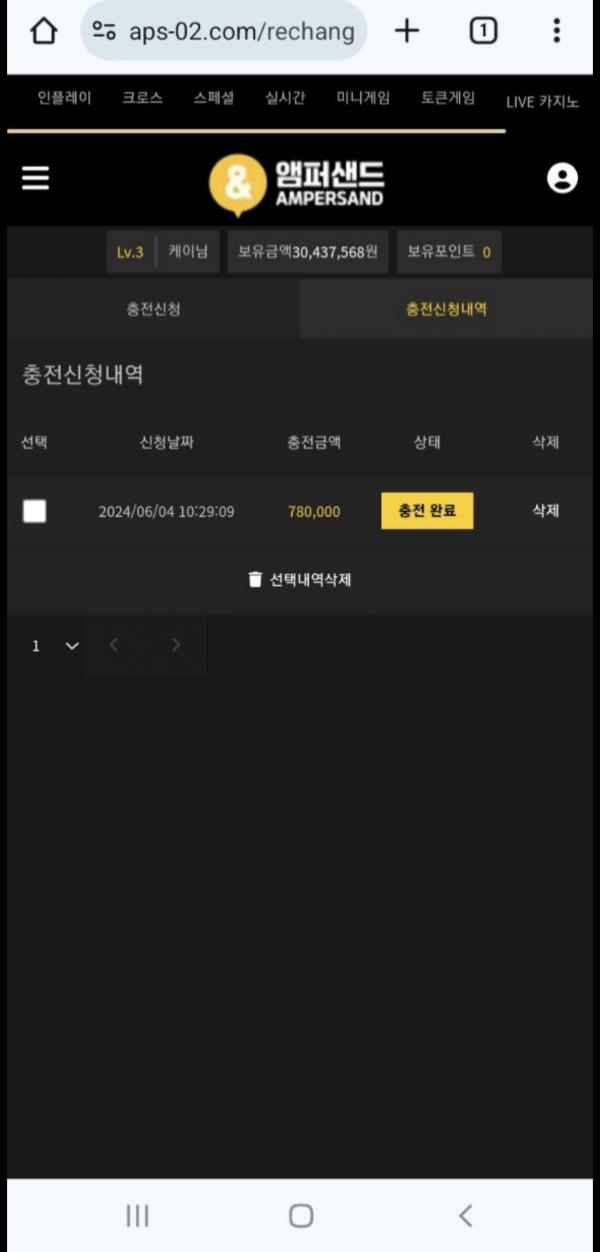This screenshot has width=600, height=1252.
Task: Delete the 2024/06/04 recharge entry
Action: (545, 511)
